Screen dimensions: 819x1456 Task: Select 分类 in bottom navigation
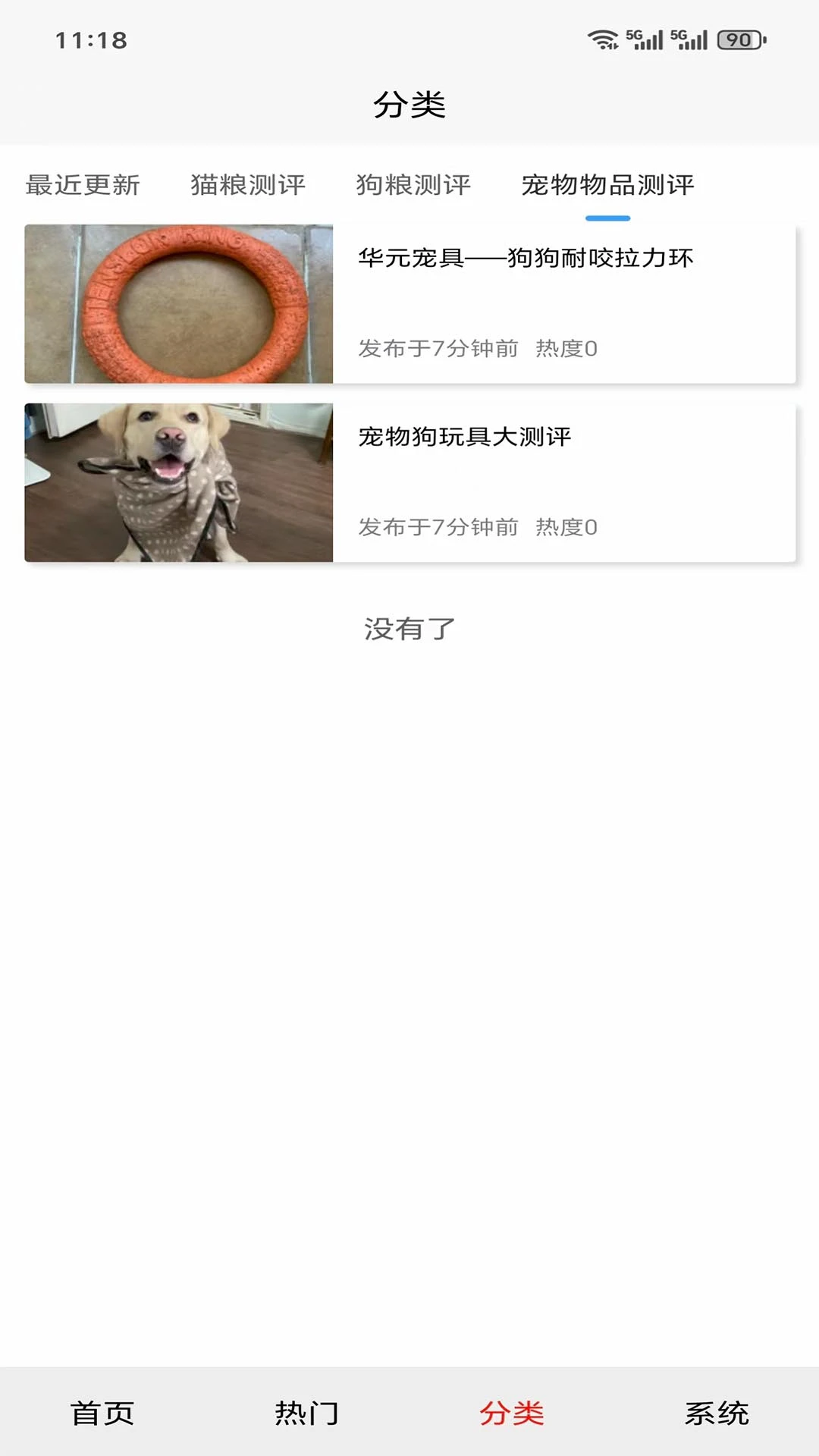click(512, 1413)
